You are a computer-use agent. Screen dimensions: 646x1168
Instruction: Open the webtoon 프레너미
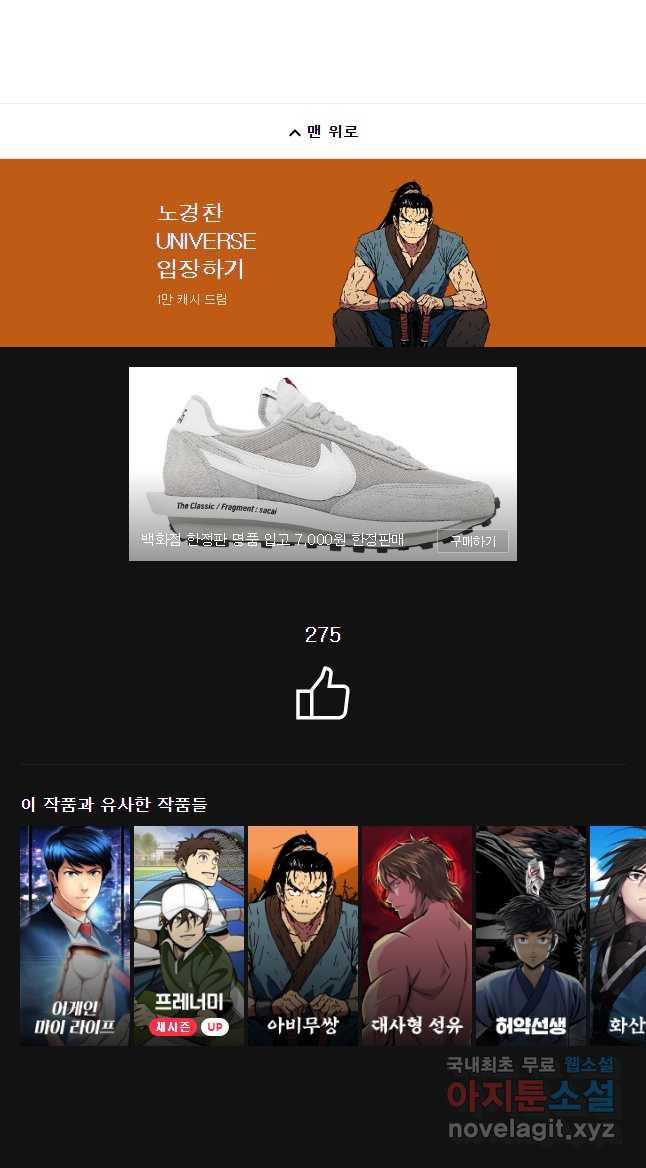[x=189, y=936]
